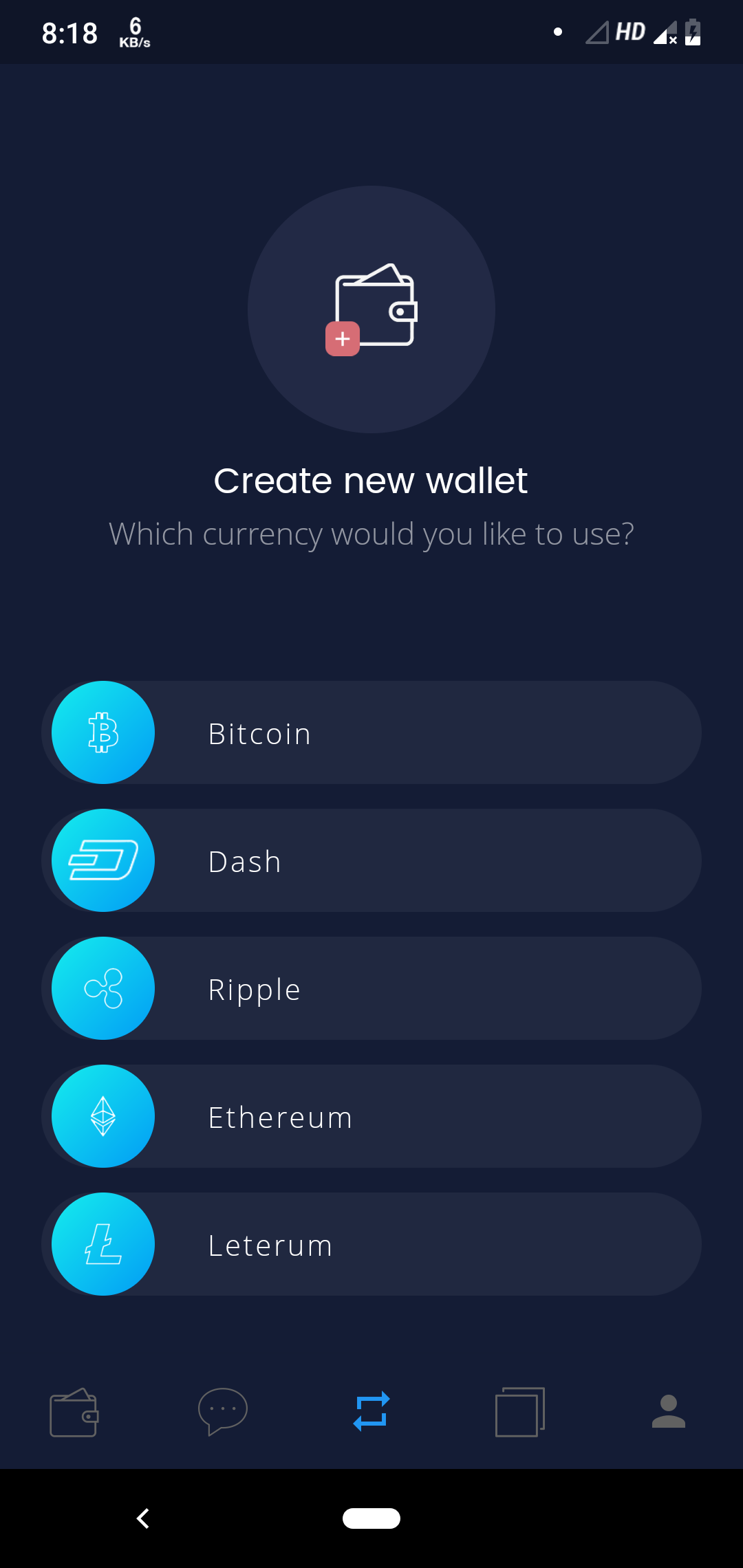Pick Ripple as the currency
Viewport: 743px width, 1568px height.
(371, 988)
